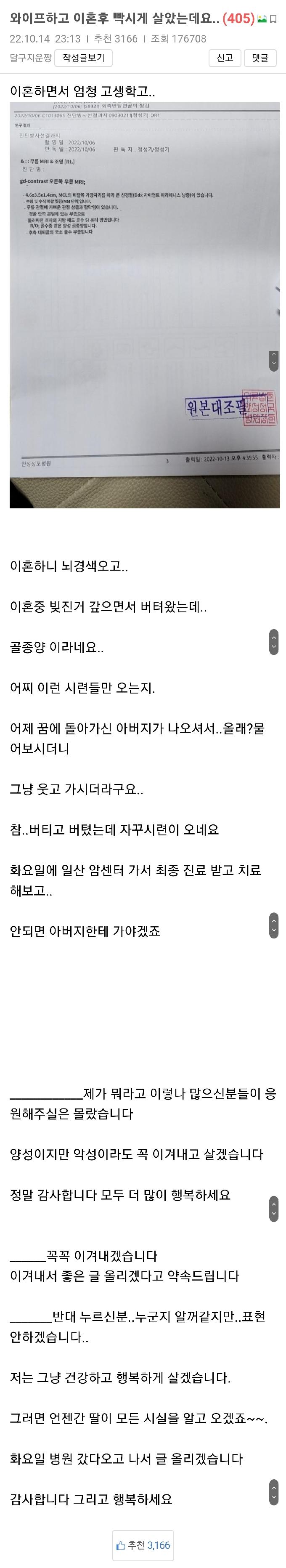Open the attached MRI report photo
Screen dimensions: 286x1568
(144, 304)
